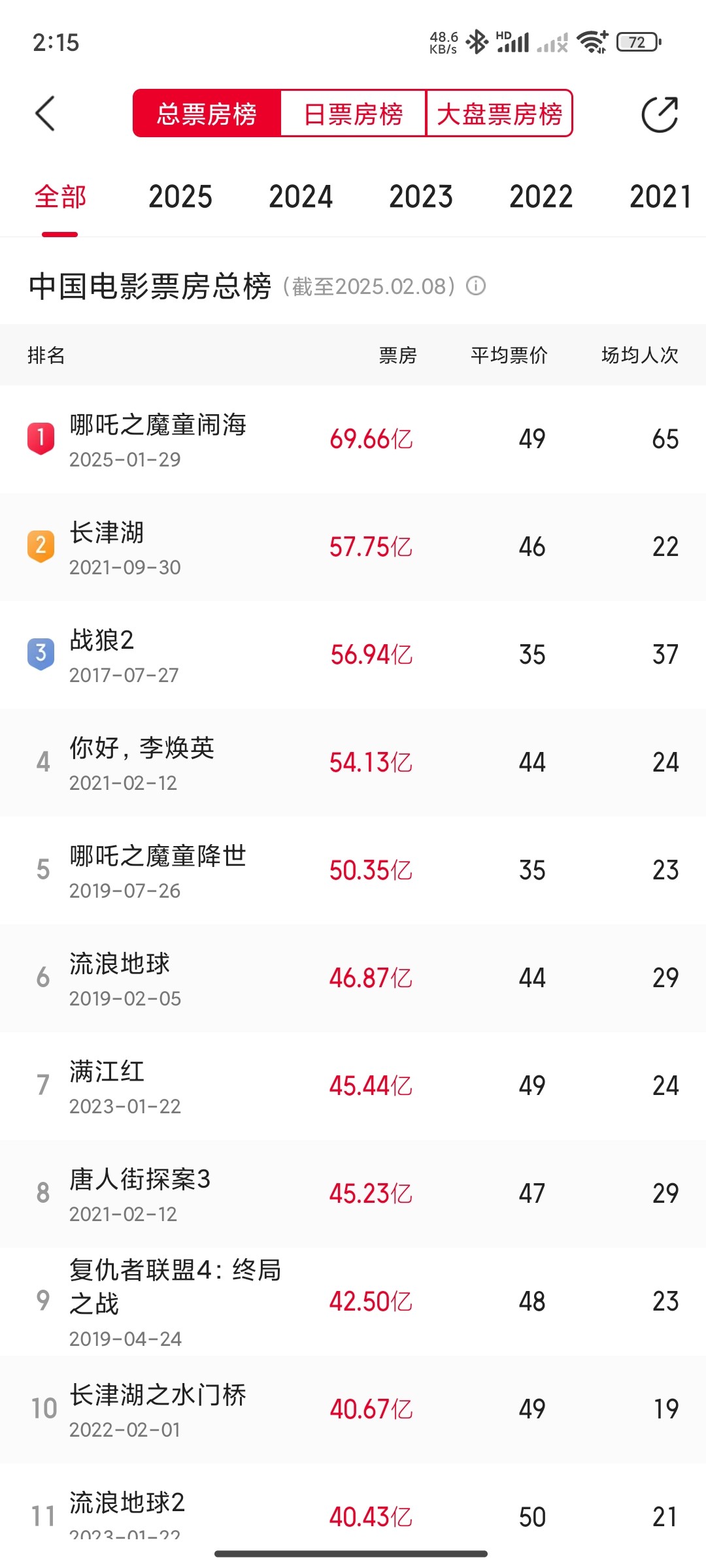Open the movie 哪吒之魔童闹海
The height and width of the screenshot is (1568, 706).
point(353,439)
